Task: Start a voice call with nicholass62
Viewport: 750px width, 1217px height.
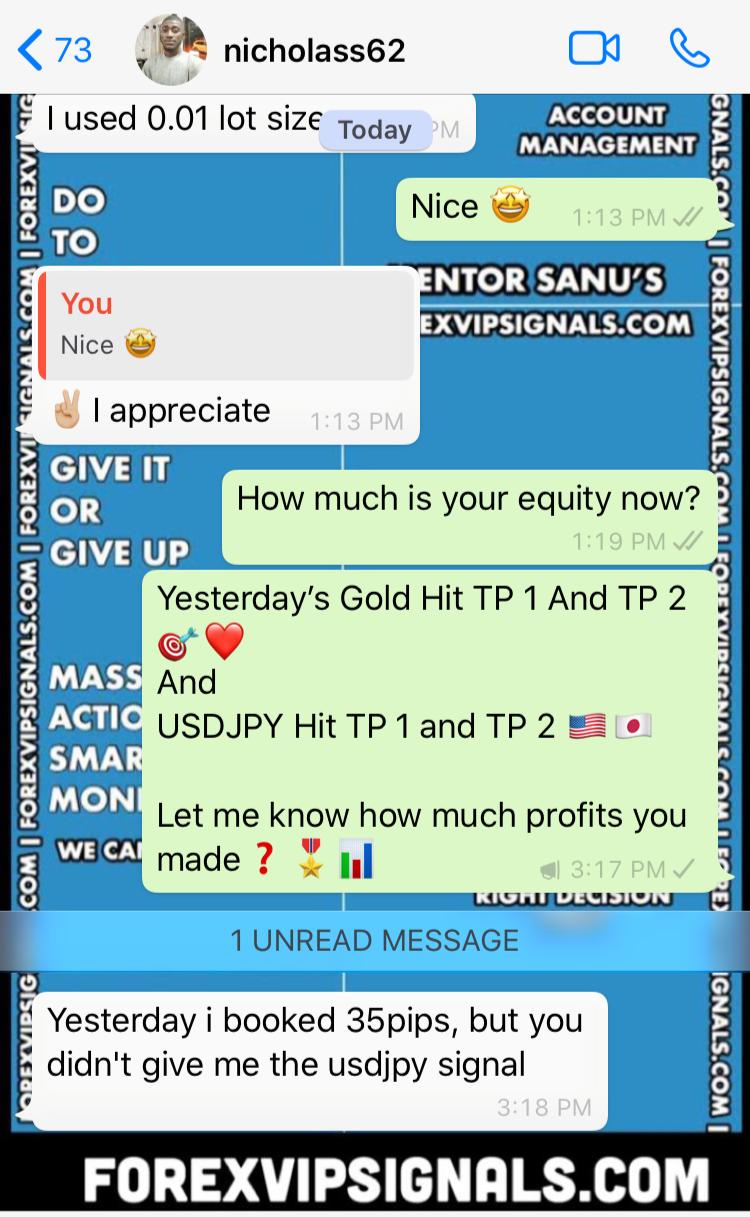Action: pos(690,49)
